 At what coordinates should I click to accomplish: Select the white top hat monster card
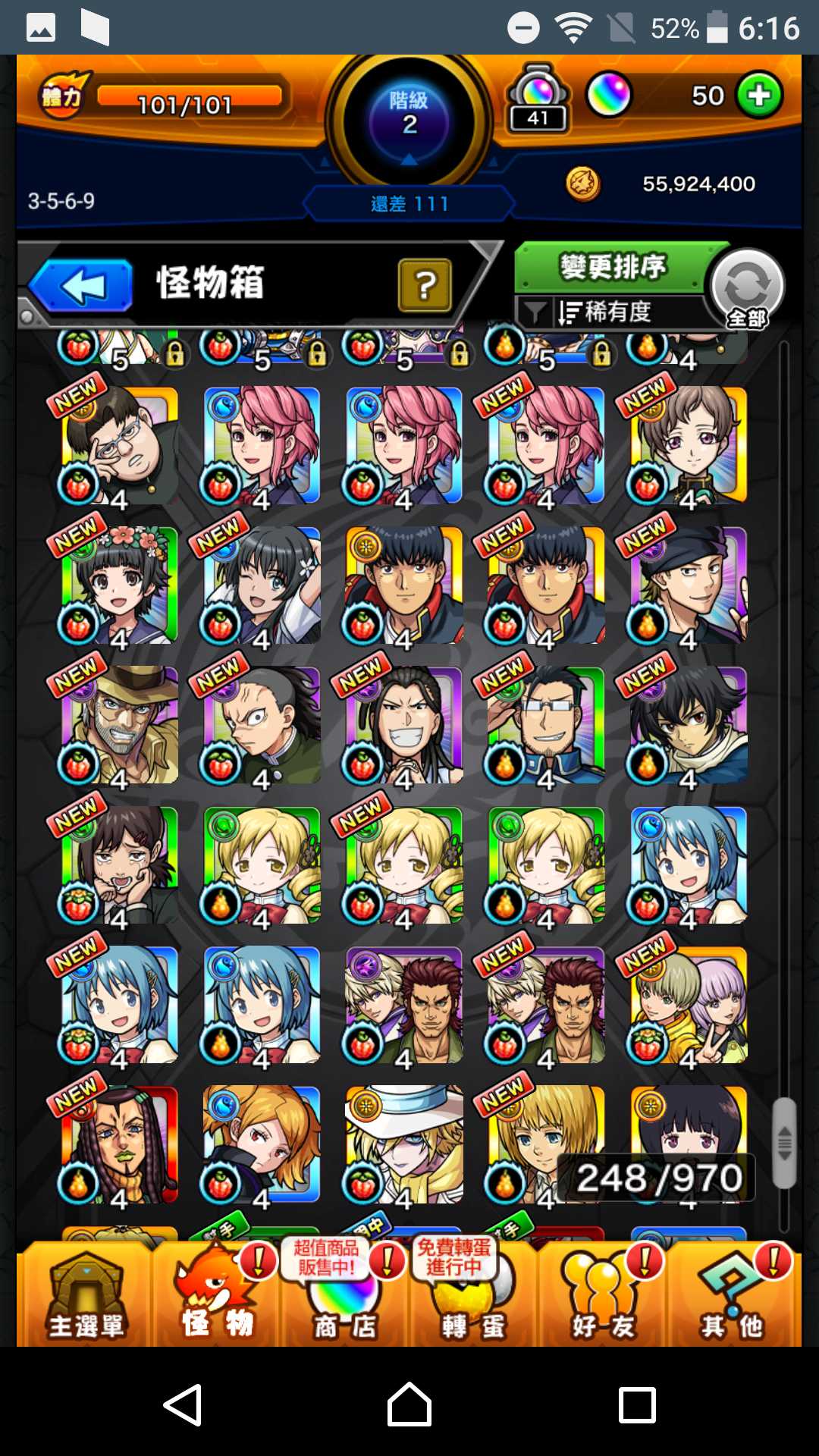pyautogui.click(x=404, y=1144)
